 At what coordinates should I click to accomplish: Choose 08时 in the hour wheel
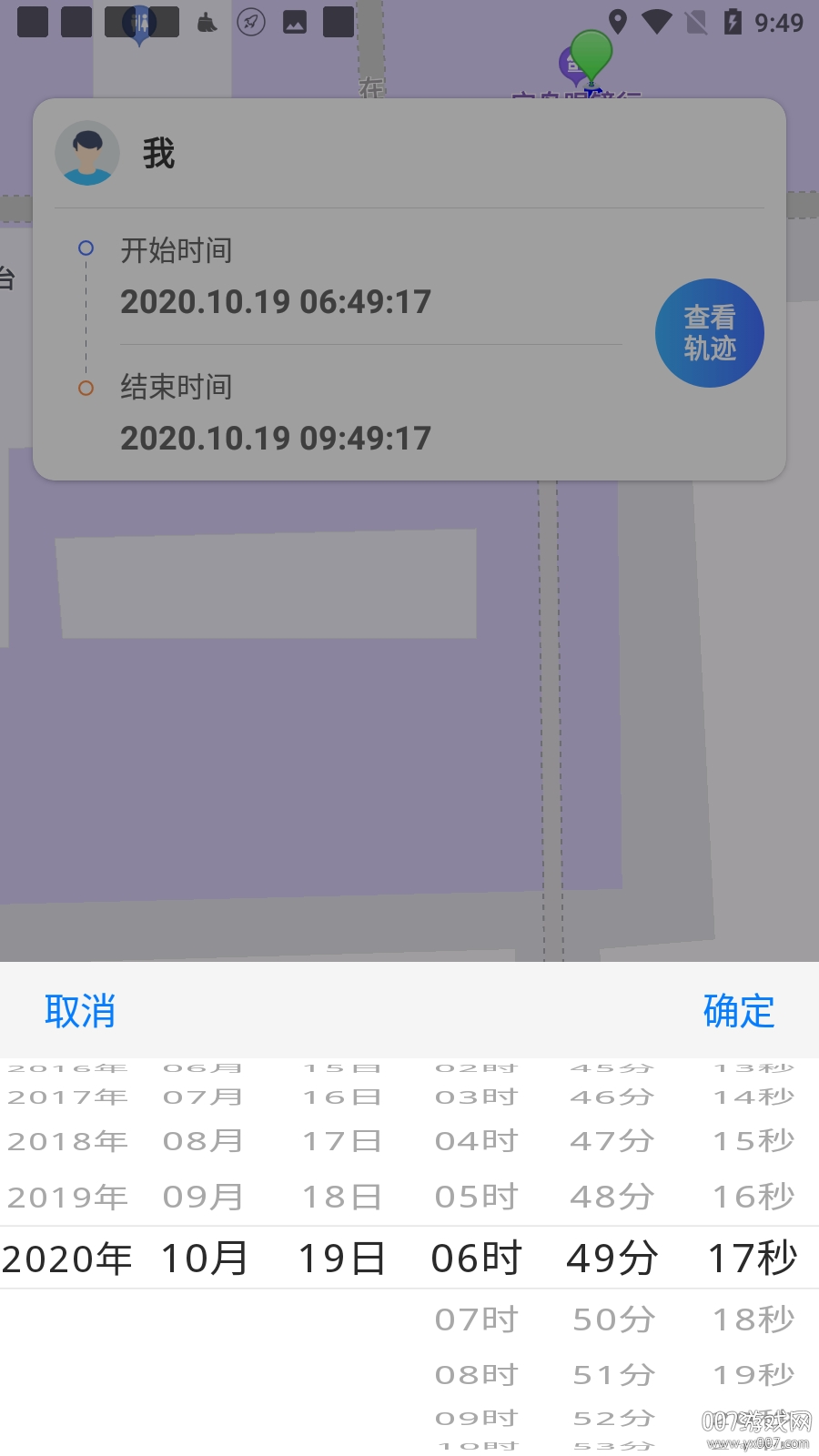click(x=477, y=1374)
